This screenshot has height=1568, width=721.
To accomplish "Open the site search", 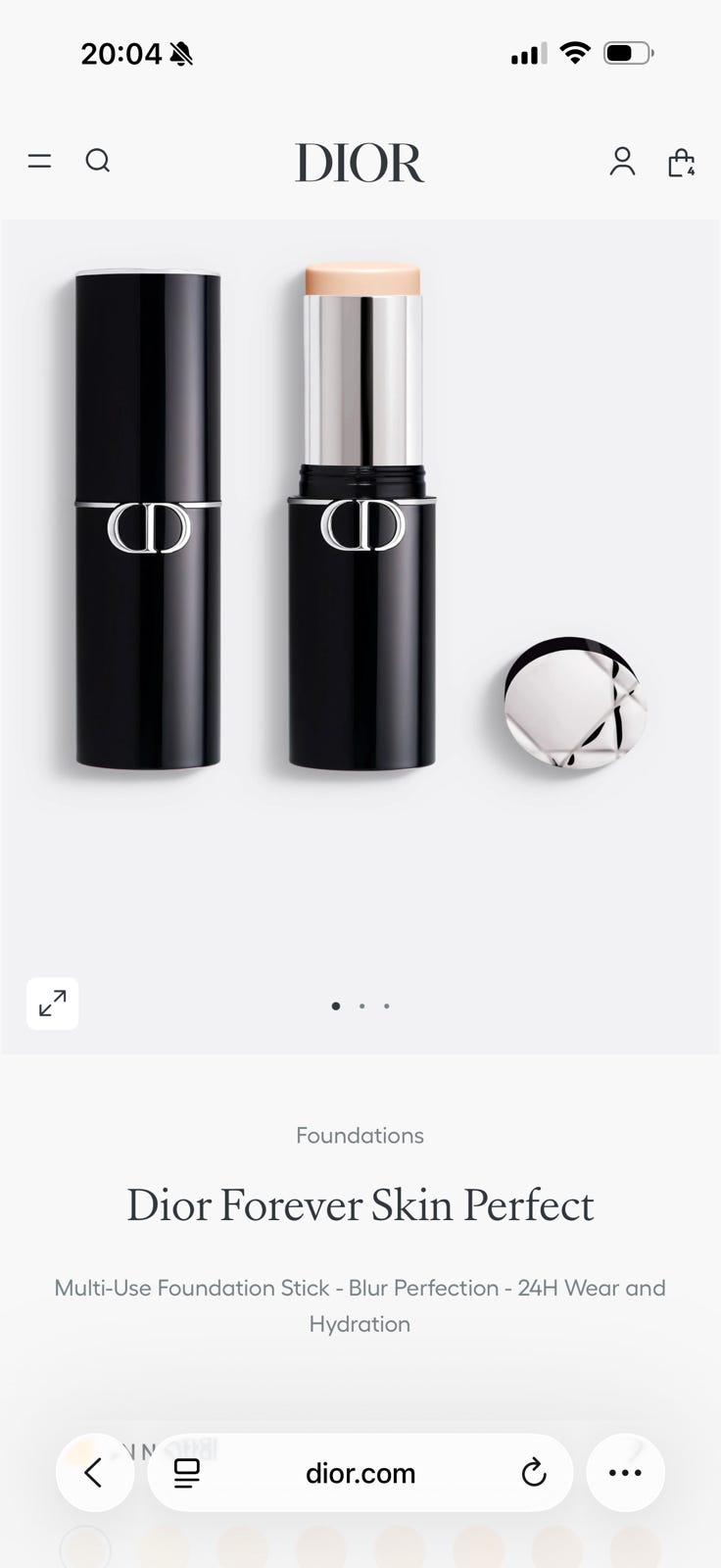I will pyautogui.click(x=98, y=161).
